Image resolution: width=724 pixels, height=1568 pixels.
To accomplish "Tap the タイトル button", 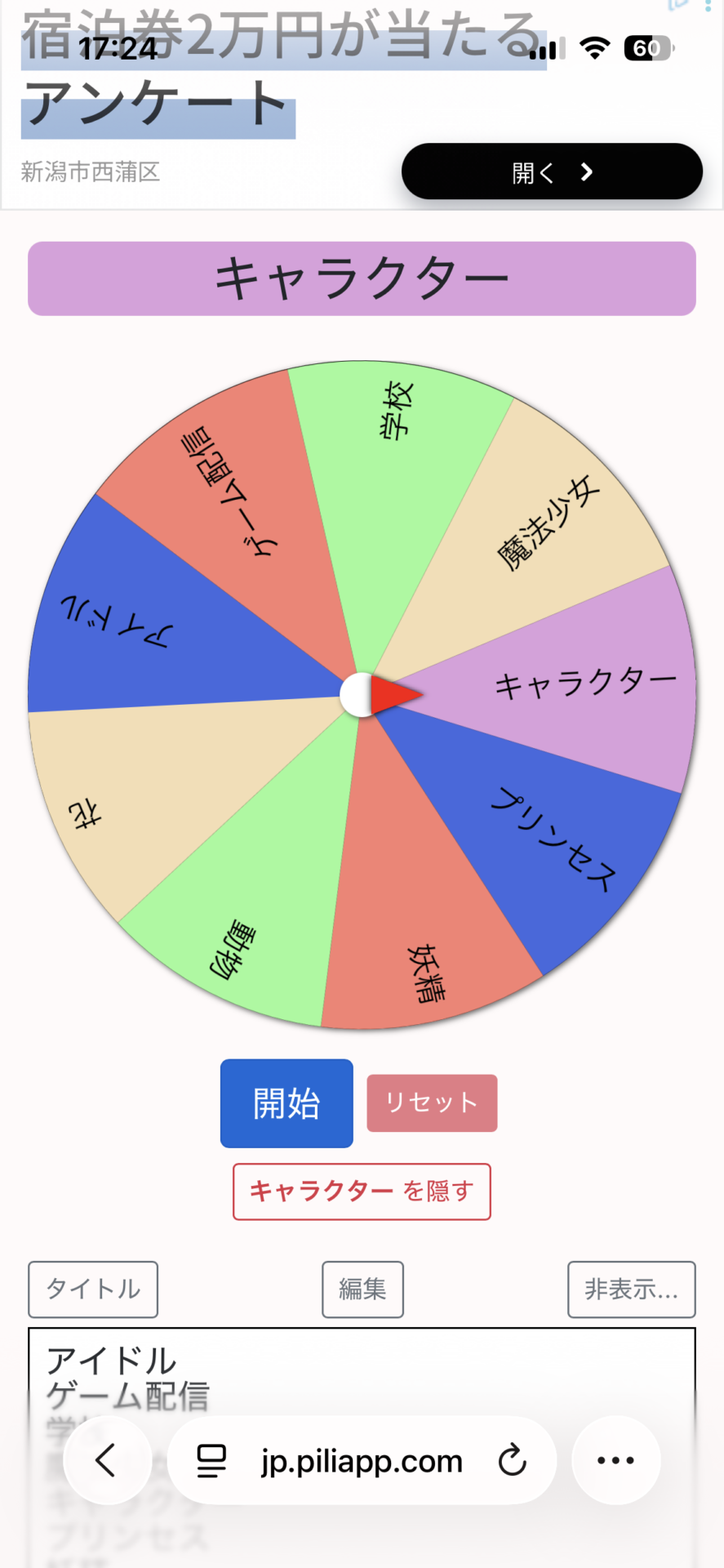I will tap(93, 1290).
